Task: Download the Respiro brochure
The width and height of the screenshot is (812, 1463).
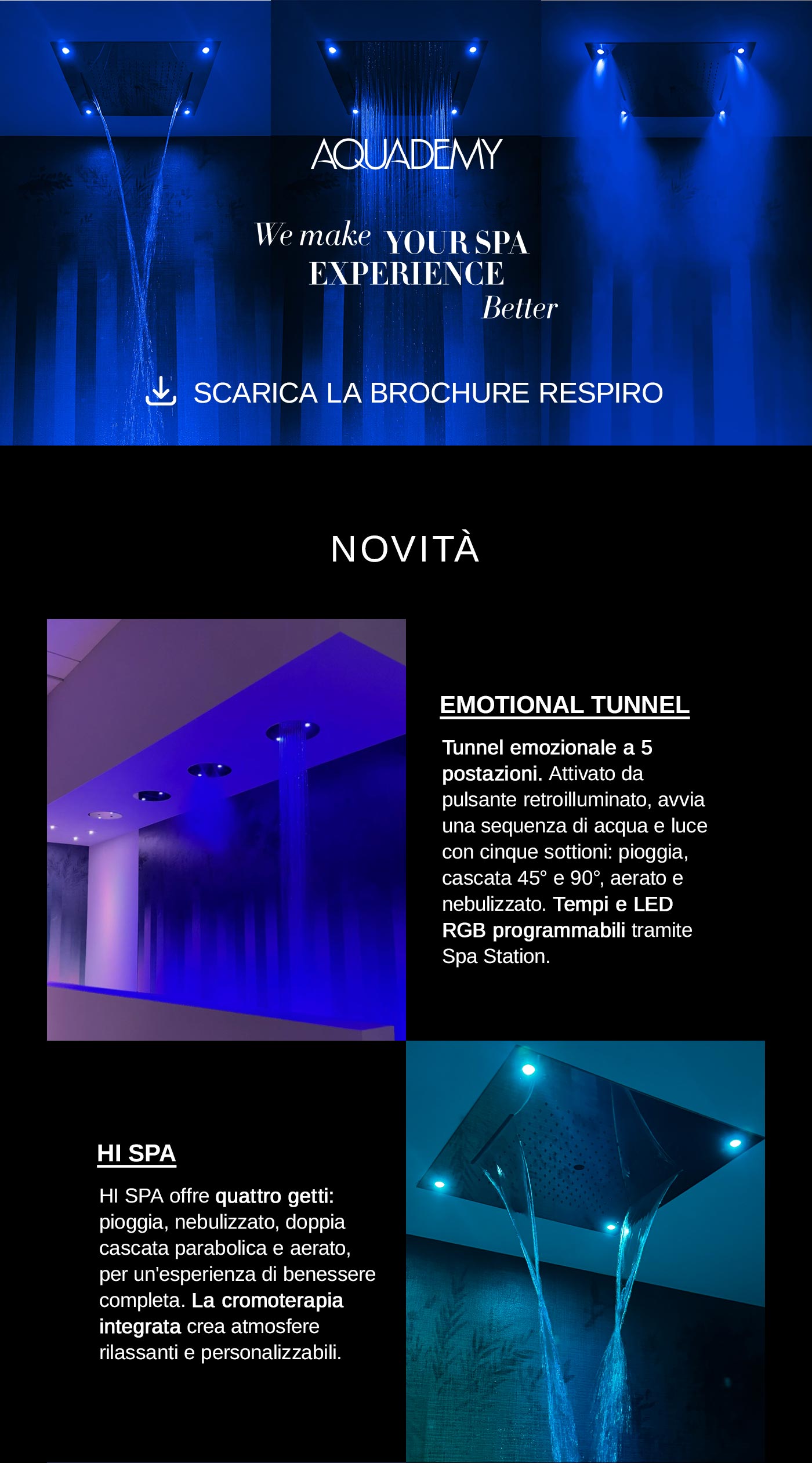Action: pyautogui.click(x=404, y=393)
